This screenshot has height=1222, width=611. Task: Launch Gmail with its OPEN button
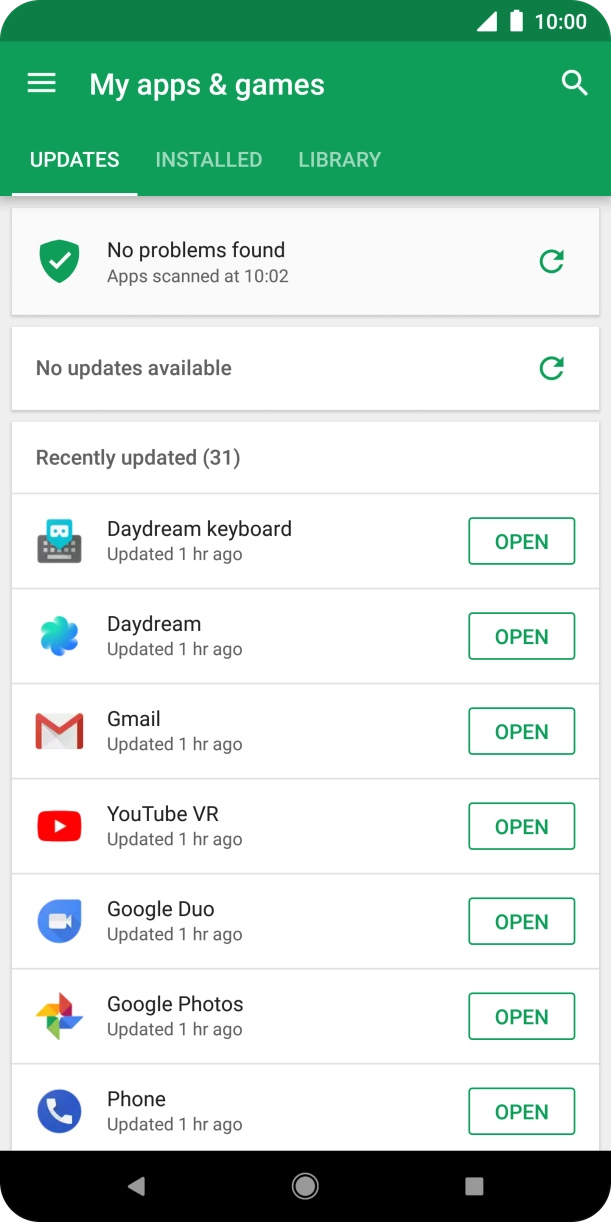[x=521, y=731]
